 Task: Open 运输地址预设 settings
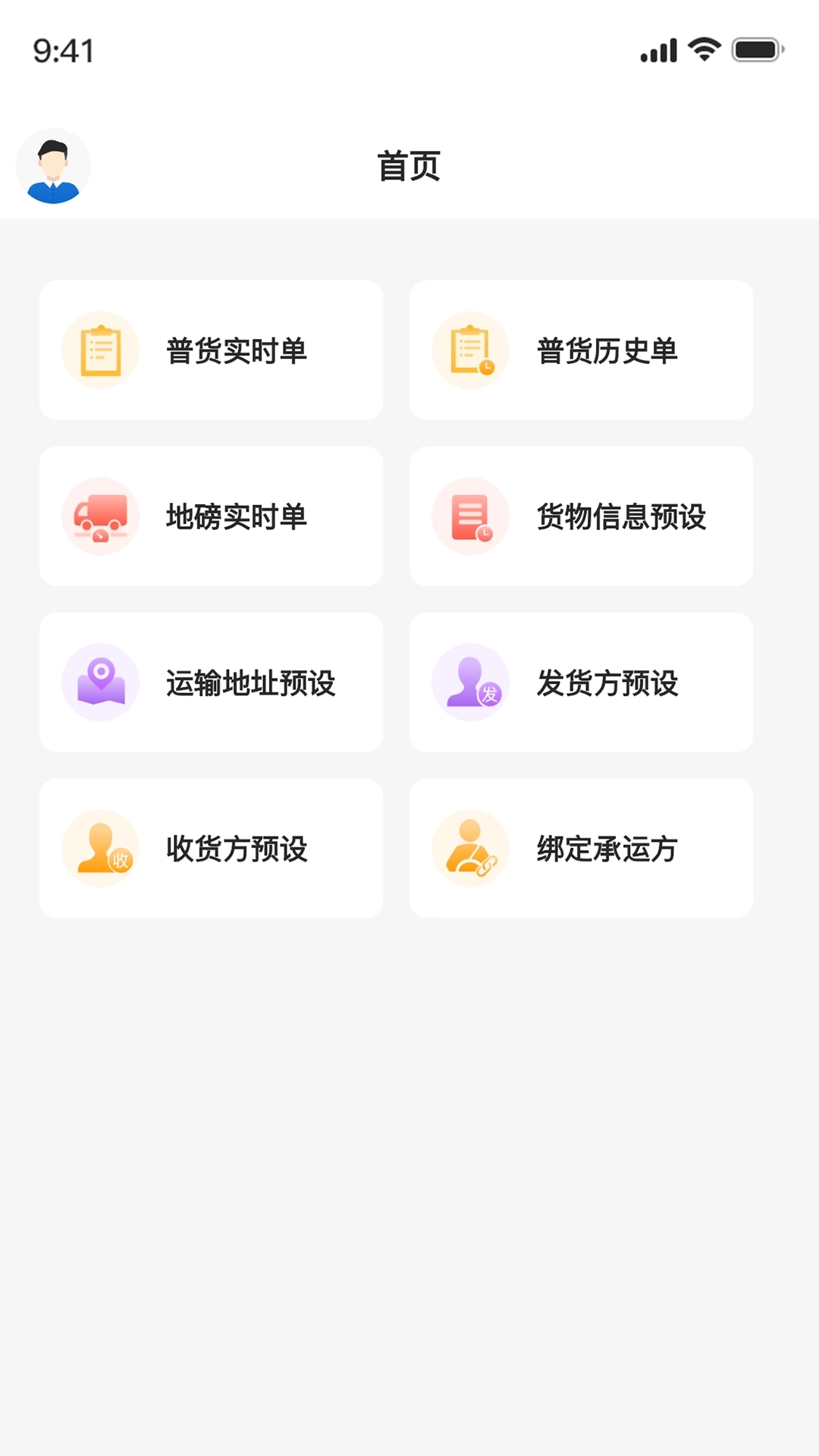(212, 682)
